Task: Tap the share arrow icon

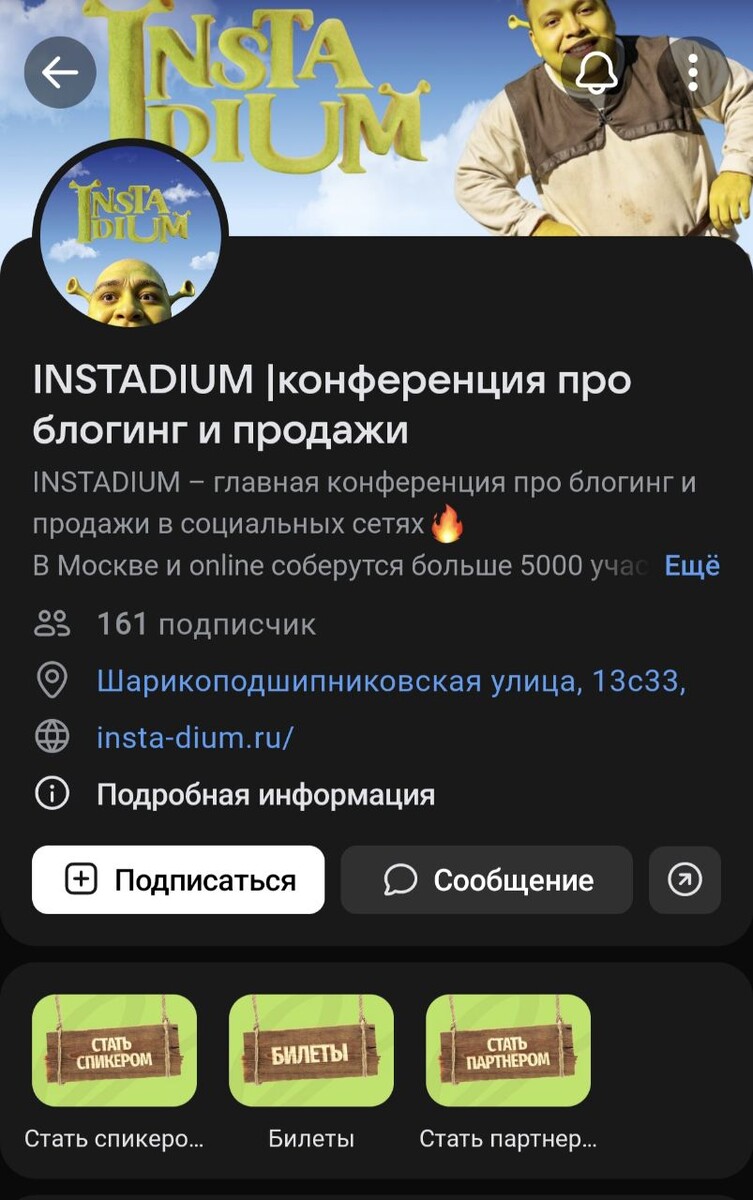Action: [684, 880]
